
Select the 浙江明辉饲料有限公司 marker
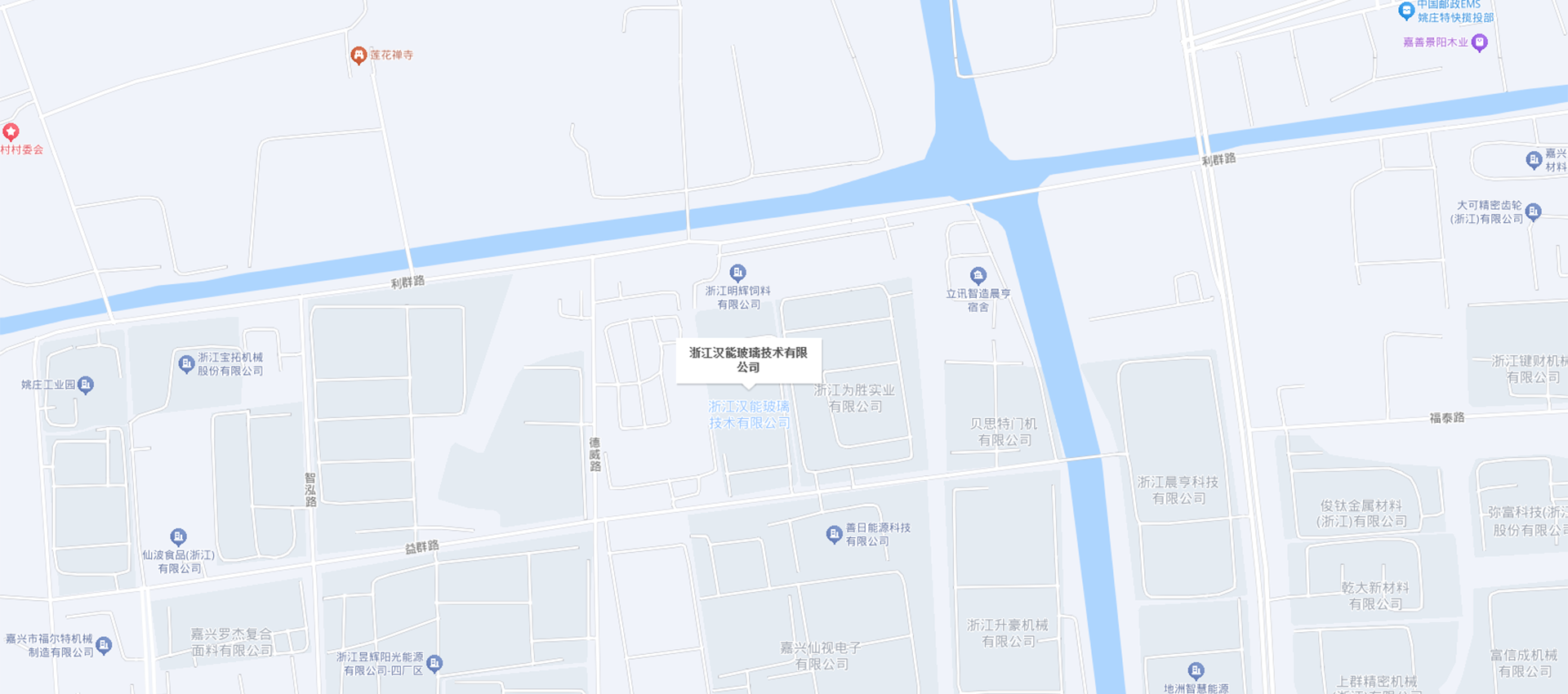coord(737,273)
